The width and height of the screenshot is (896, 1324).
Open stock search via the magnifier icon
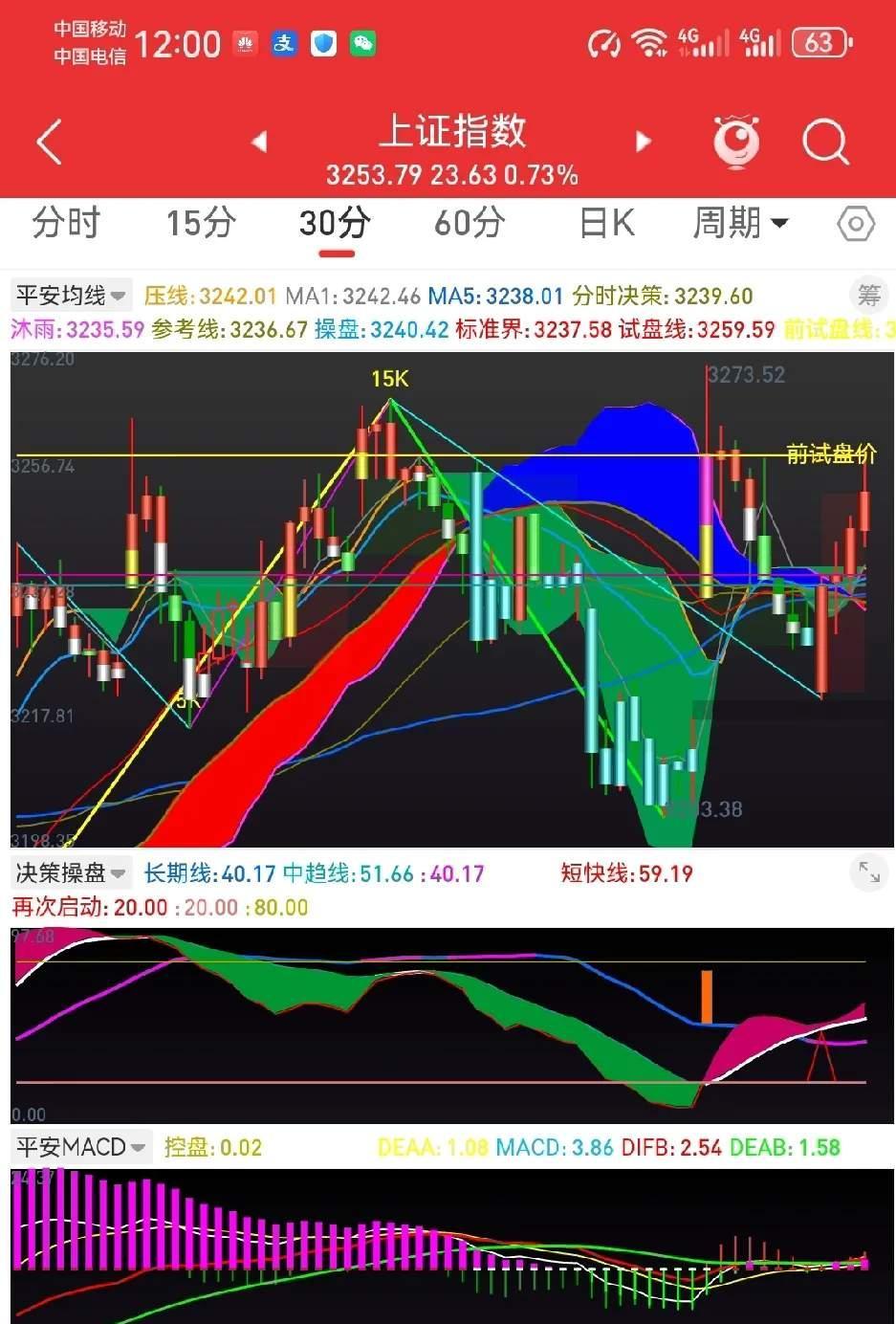pyautogui.click(x=824, y=142)
